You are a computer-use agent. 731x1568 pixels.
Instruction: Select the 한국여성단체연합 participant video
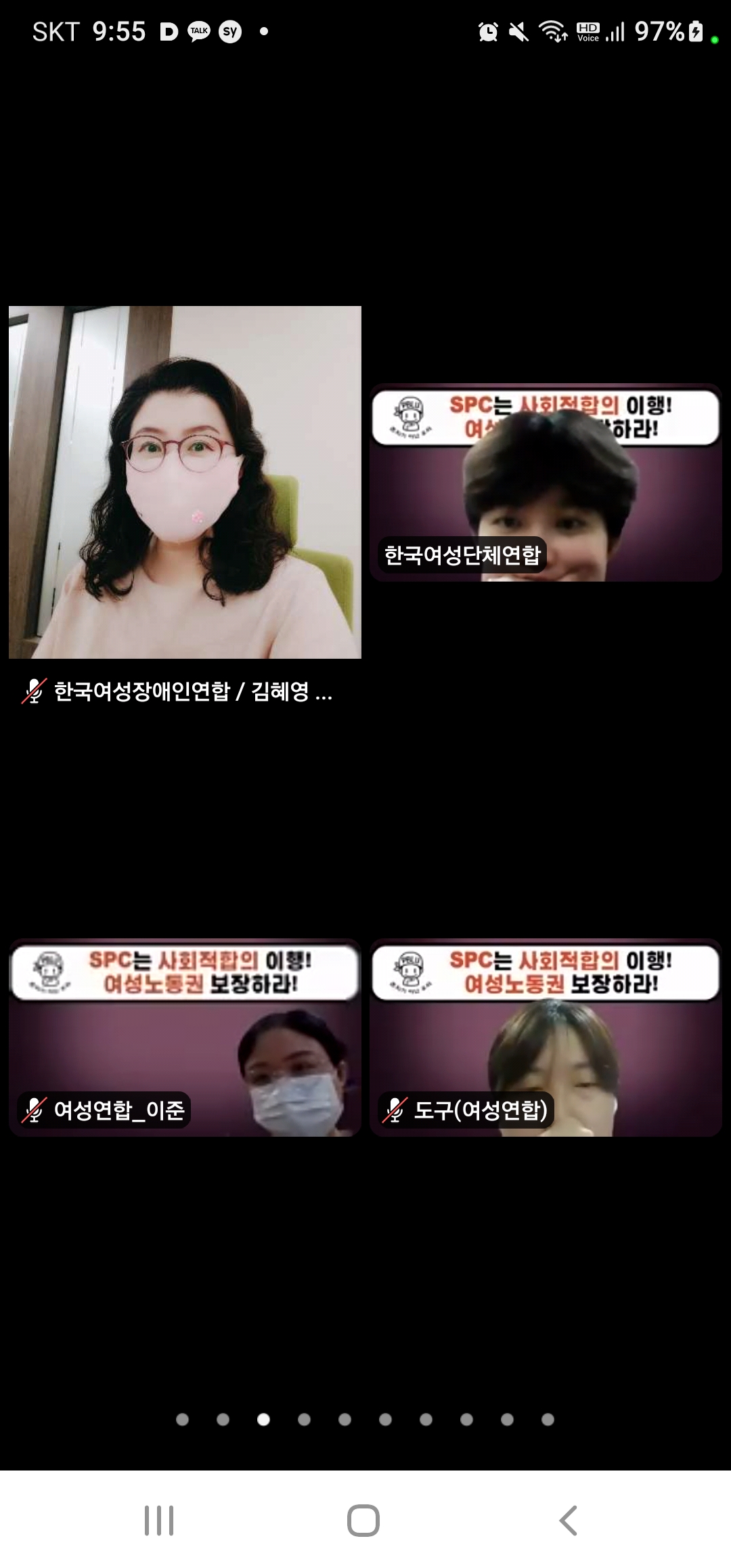coord(546,482)
